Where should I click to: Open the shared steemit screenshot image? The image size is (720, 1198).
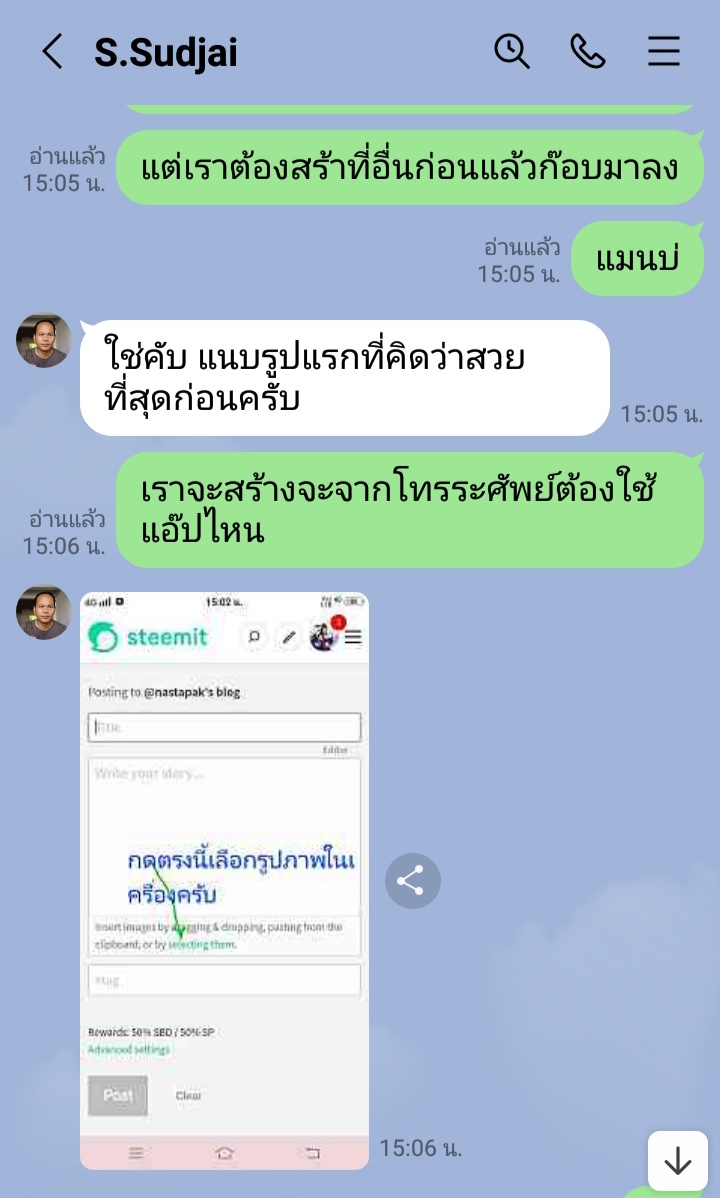point(224,880)
